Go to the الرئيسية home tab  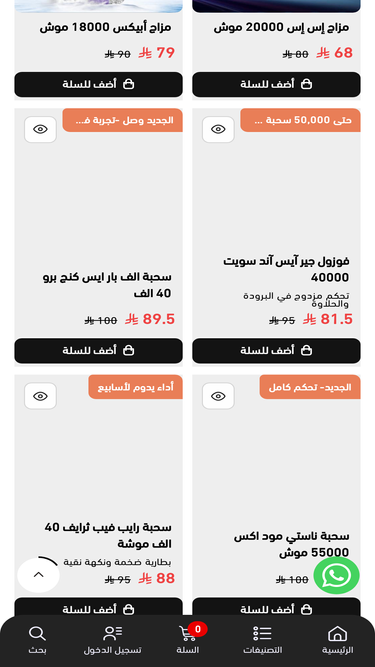point(338,639)
